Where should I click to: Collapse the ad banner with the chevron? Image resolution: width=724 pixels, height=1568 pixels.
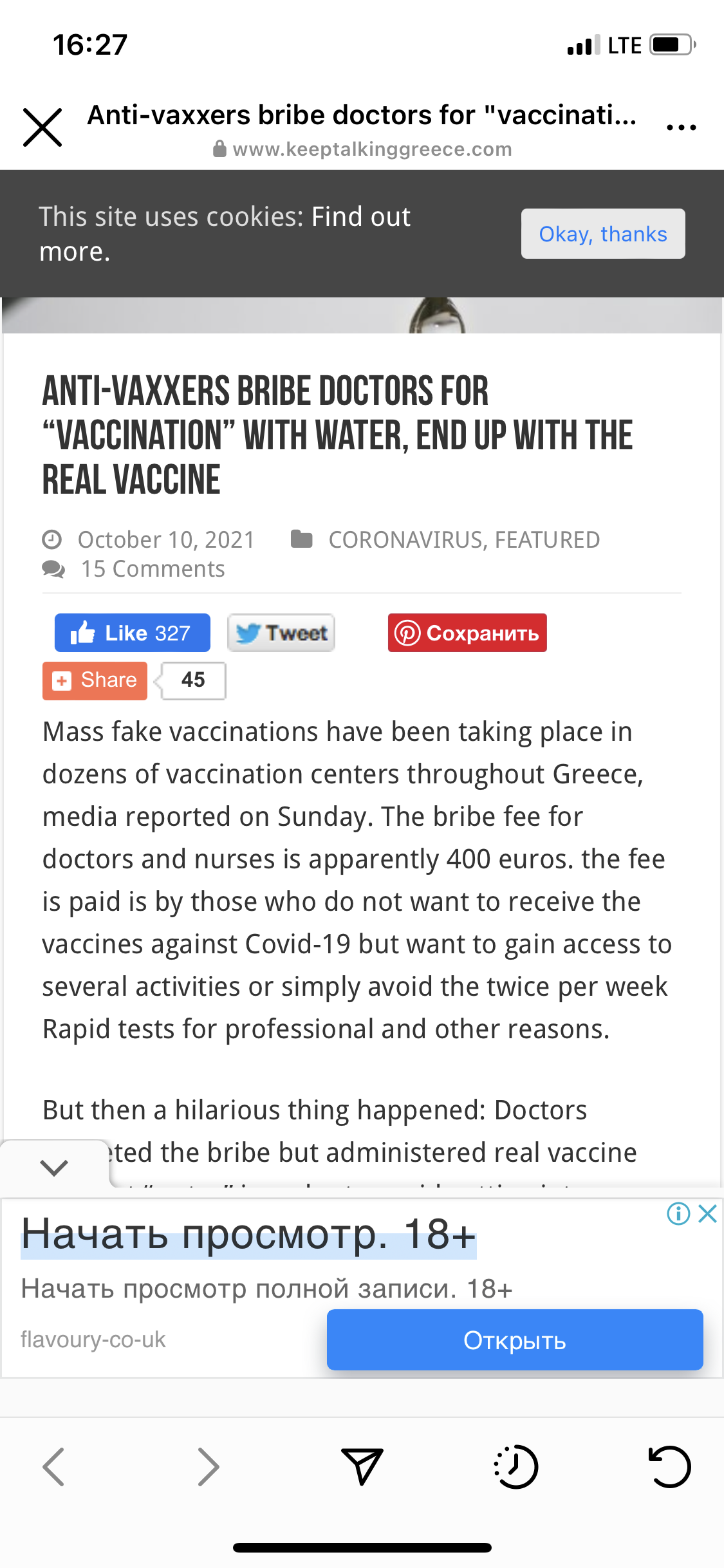coord(54,1166)
